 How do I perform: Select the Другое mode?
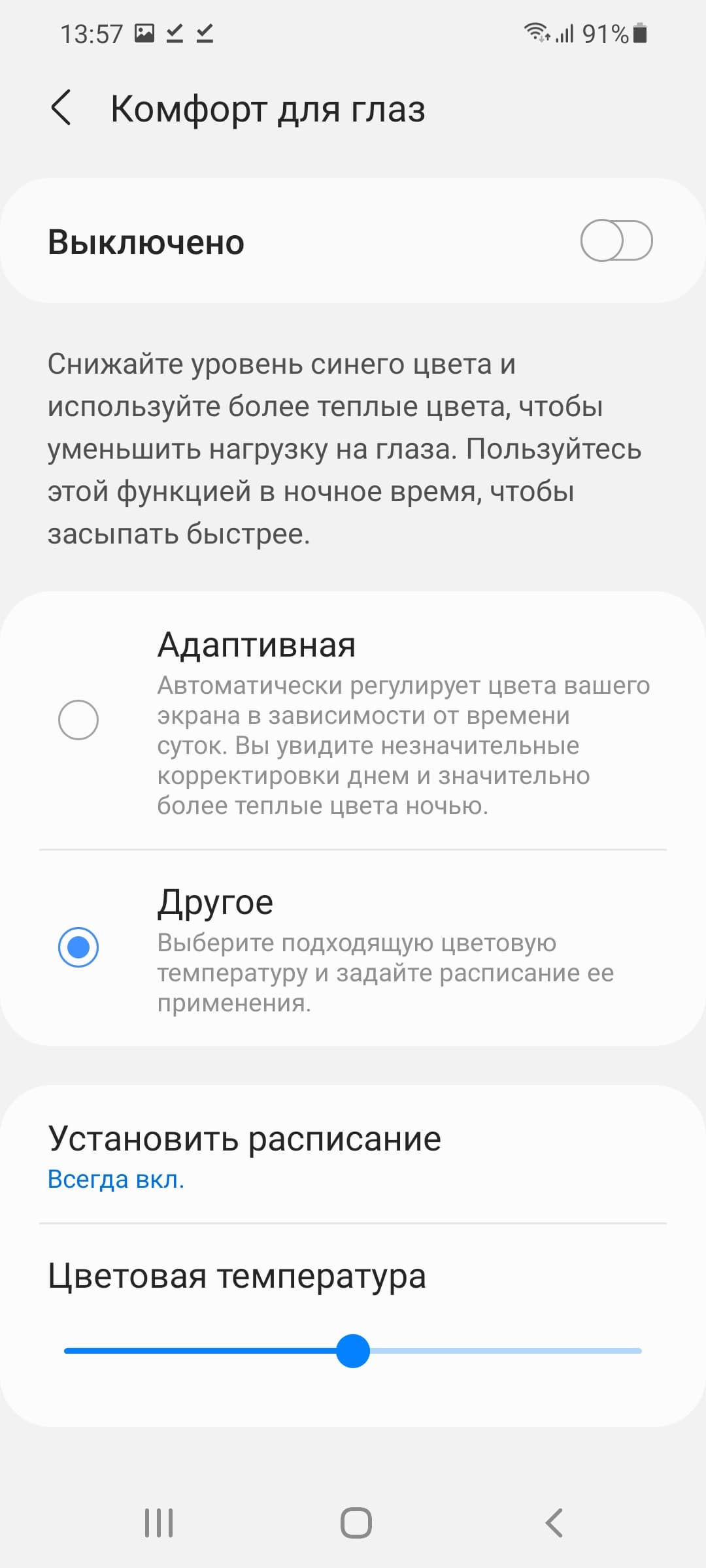click(x=78, y=947)
